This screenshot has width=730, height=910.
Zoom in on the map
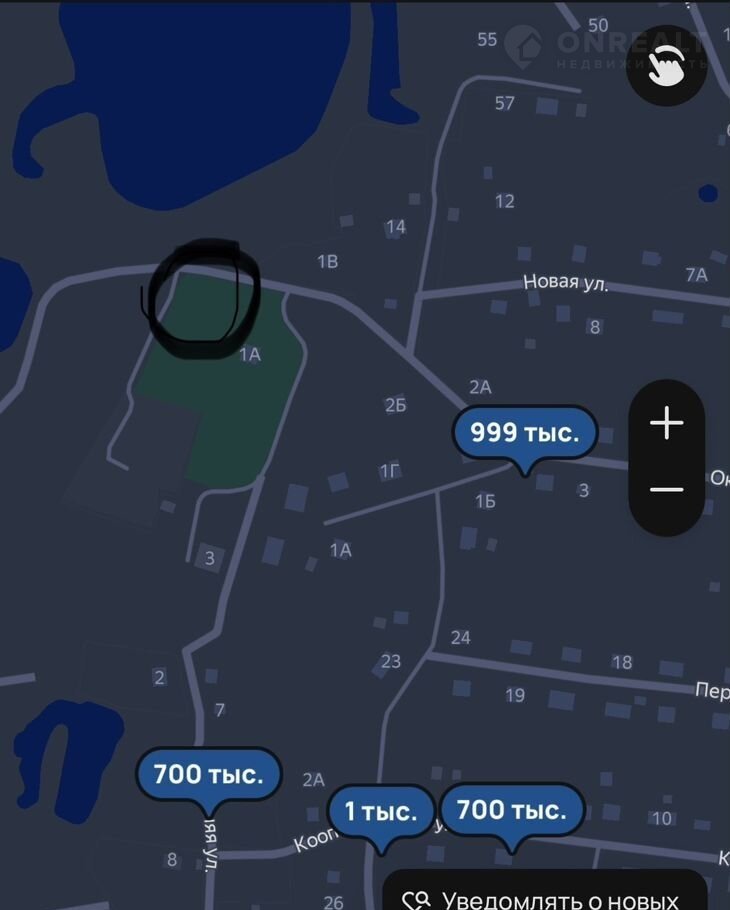(x=666, y=424)
